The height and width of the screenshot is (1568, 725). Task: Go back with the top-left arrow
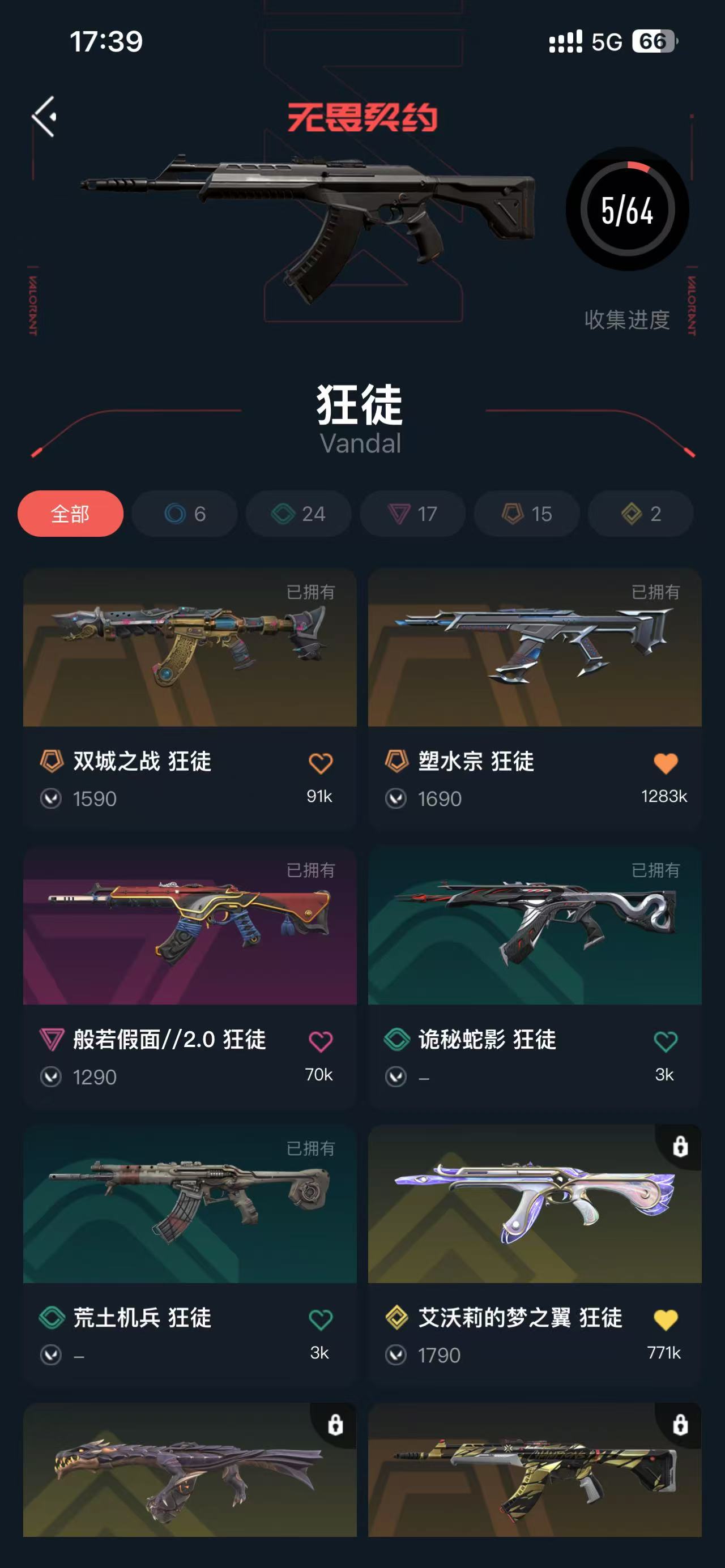coord(44,116)
